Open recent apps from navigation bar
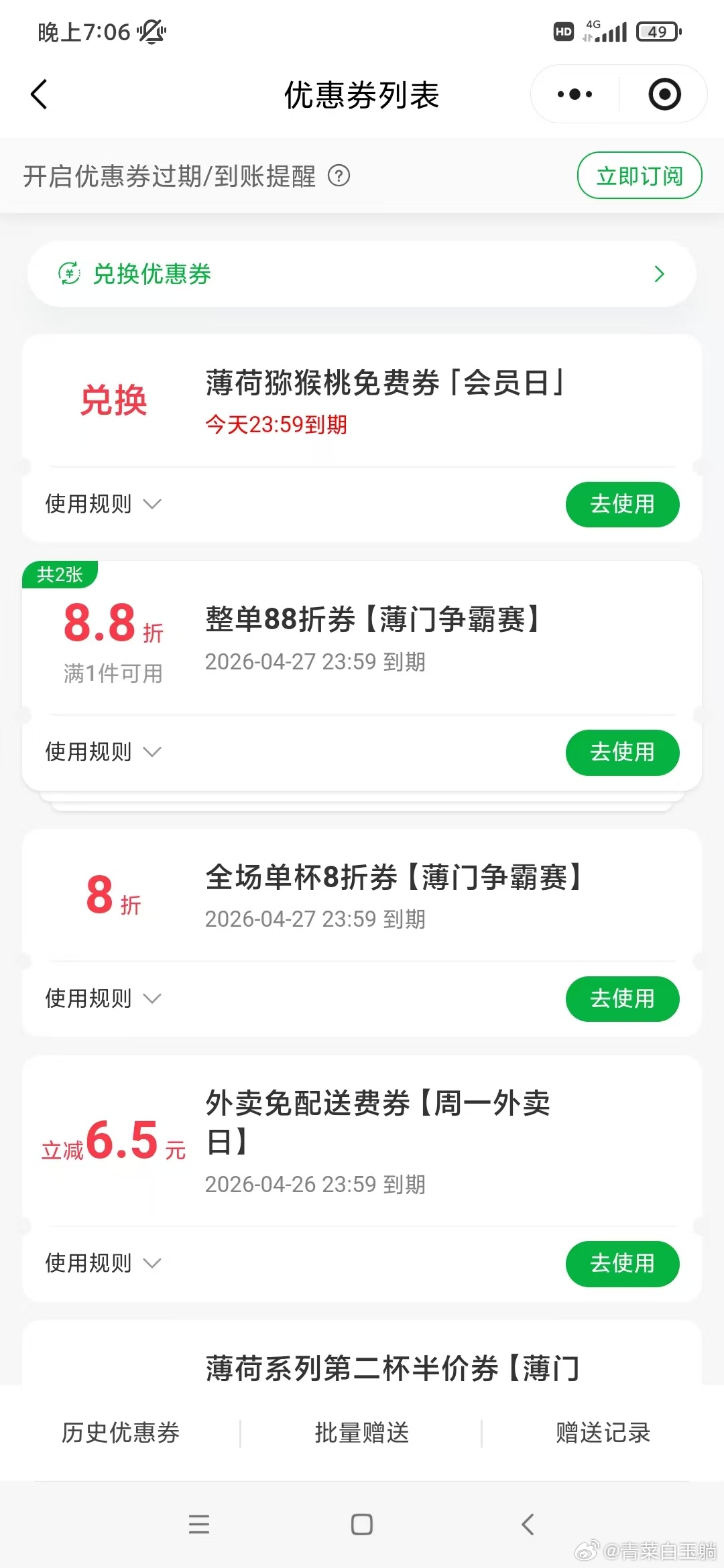The height and width of the screenshot is (1568, 724). point(199,1524)
